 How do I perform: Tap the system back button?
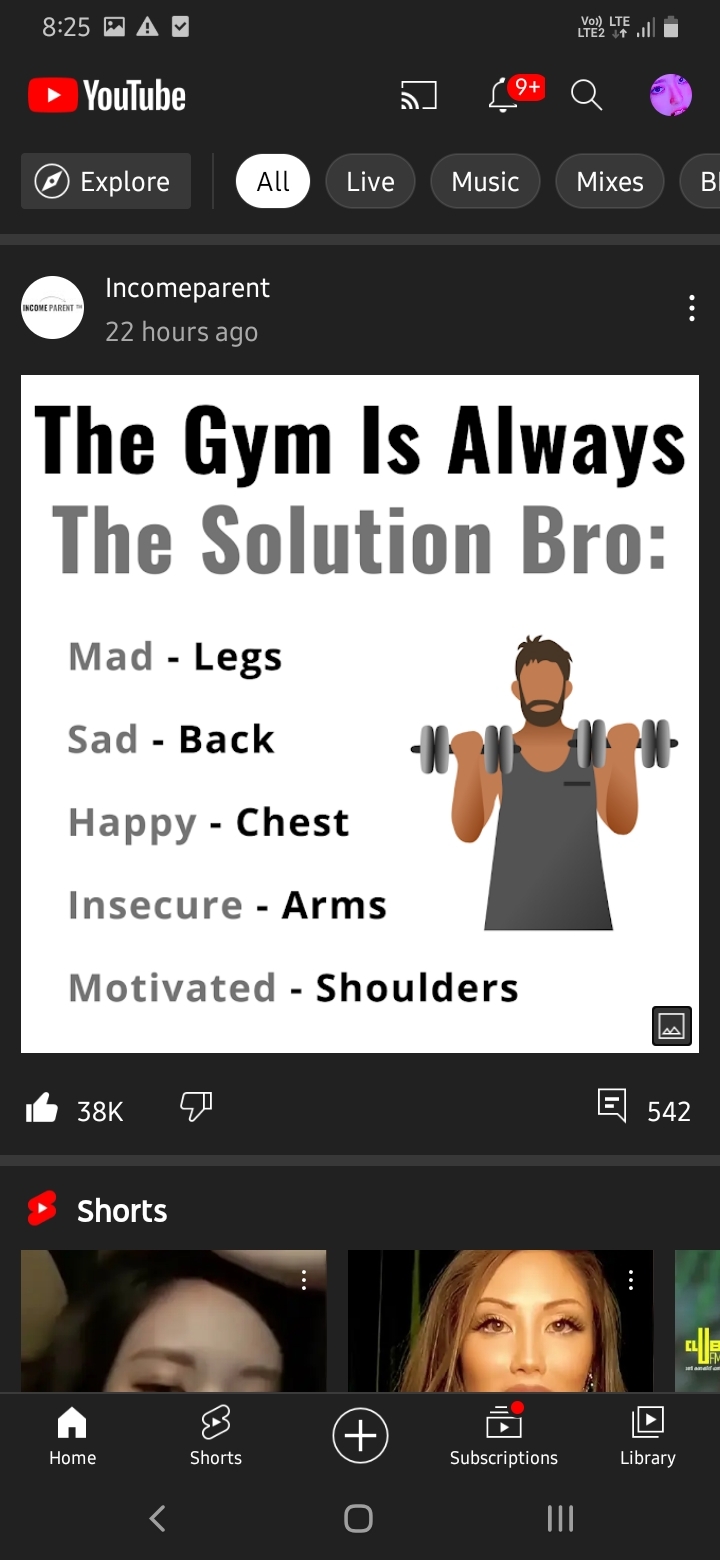tap(157, 1519)
